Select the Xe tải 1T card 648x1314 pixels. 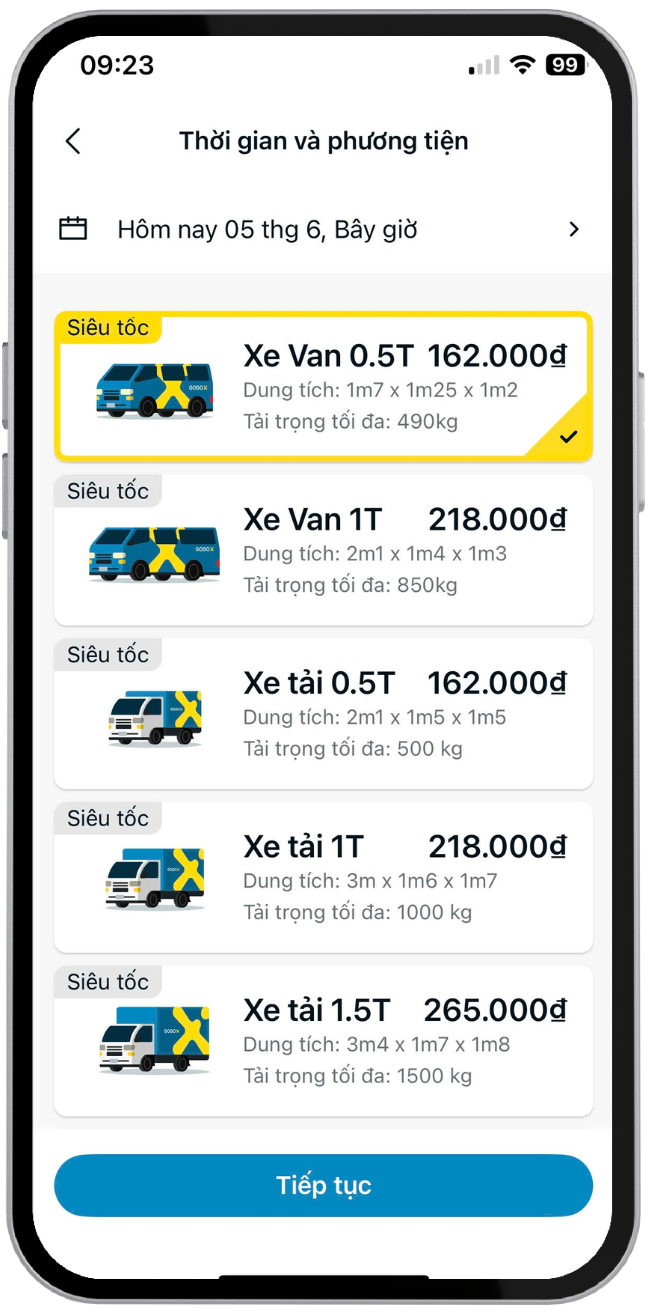323,878
